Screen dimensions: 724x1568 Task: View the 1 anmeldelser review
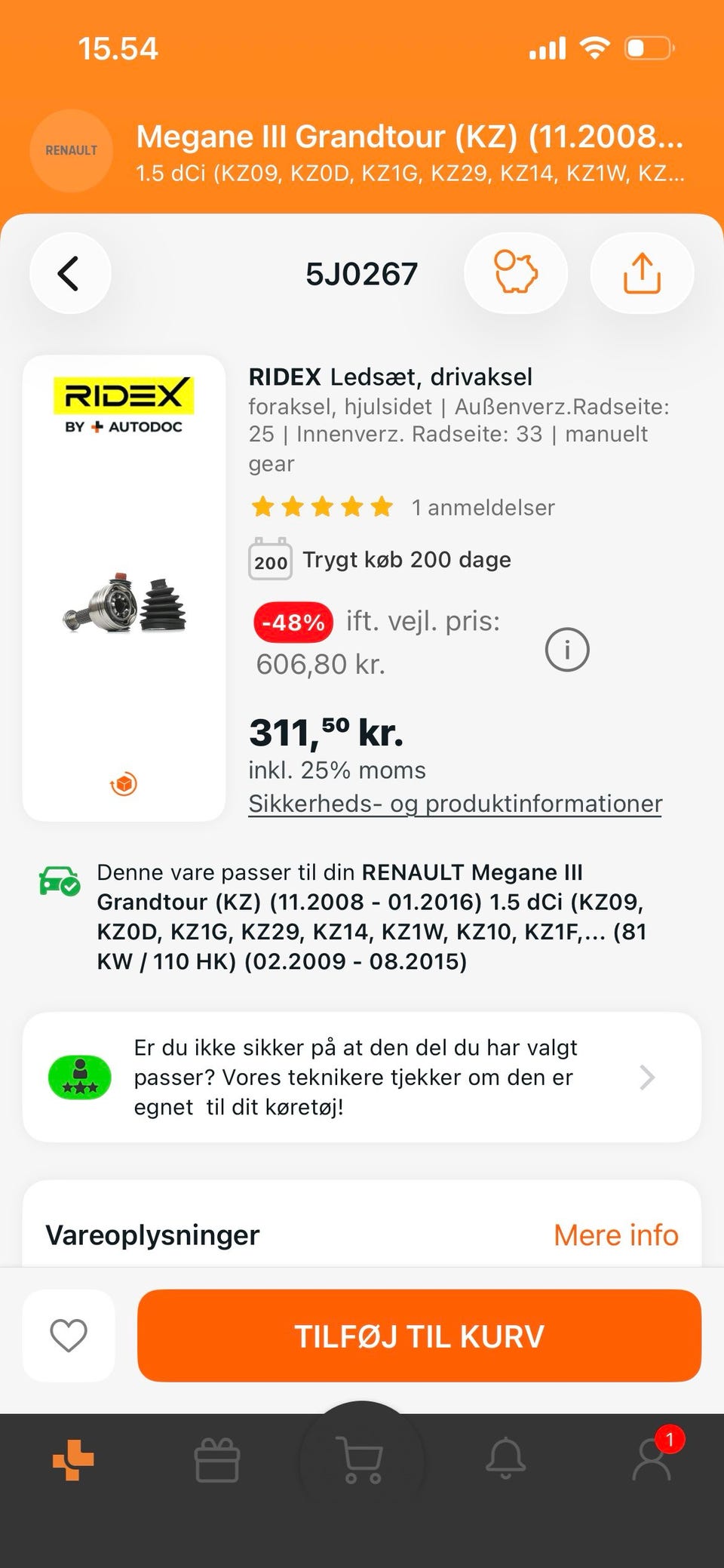483,507
